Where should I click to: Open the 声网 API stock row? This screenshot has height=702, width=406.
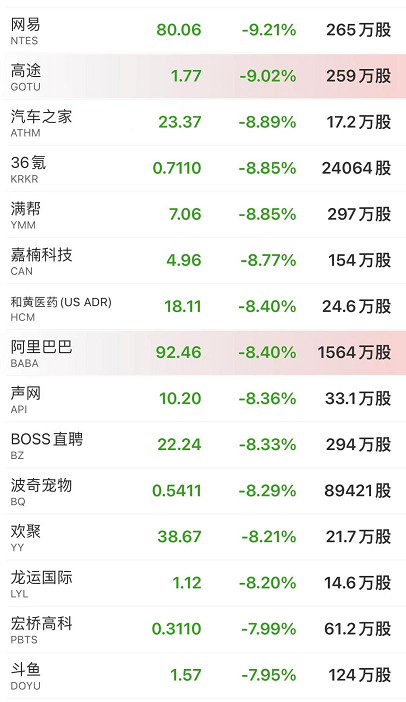(x=203, y=399)
